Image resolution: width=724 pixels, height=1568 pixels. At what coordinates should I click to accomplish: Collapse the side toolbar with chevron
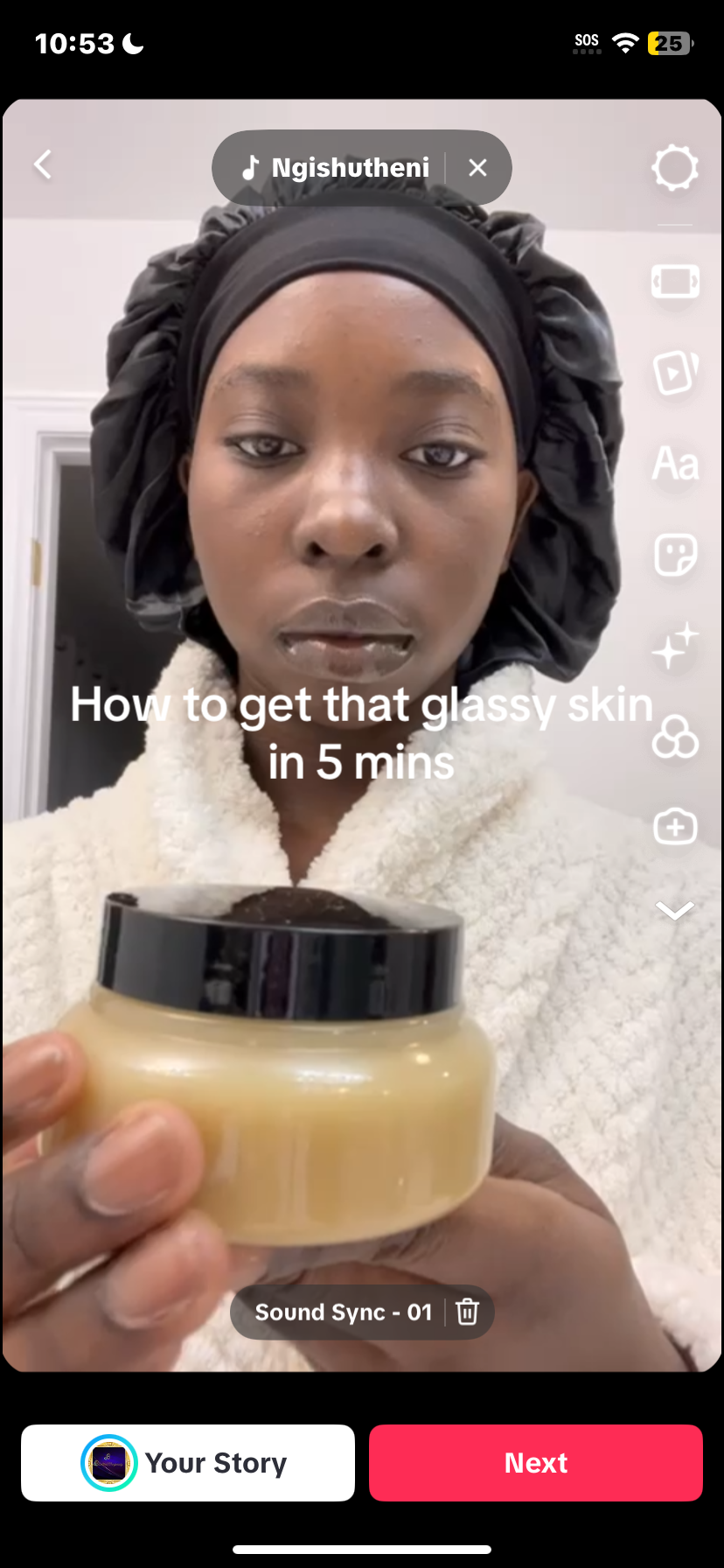point(675,911)
